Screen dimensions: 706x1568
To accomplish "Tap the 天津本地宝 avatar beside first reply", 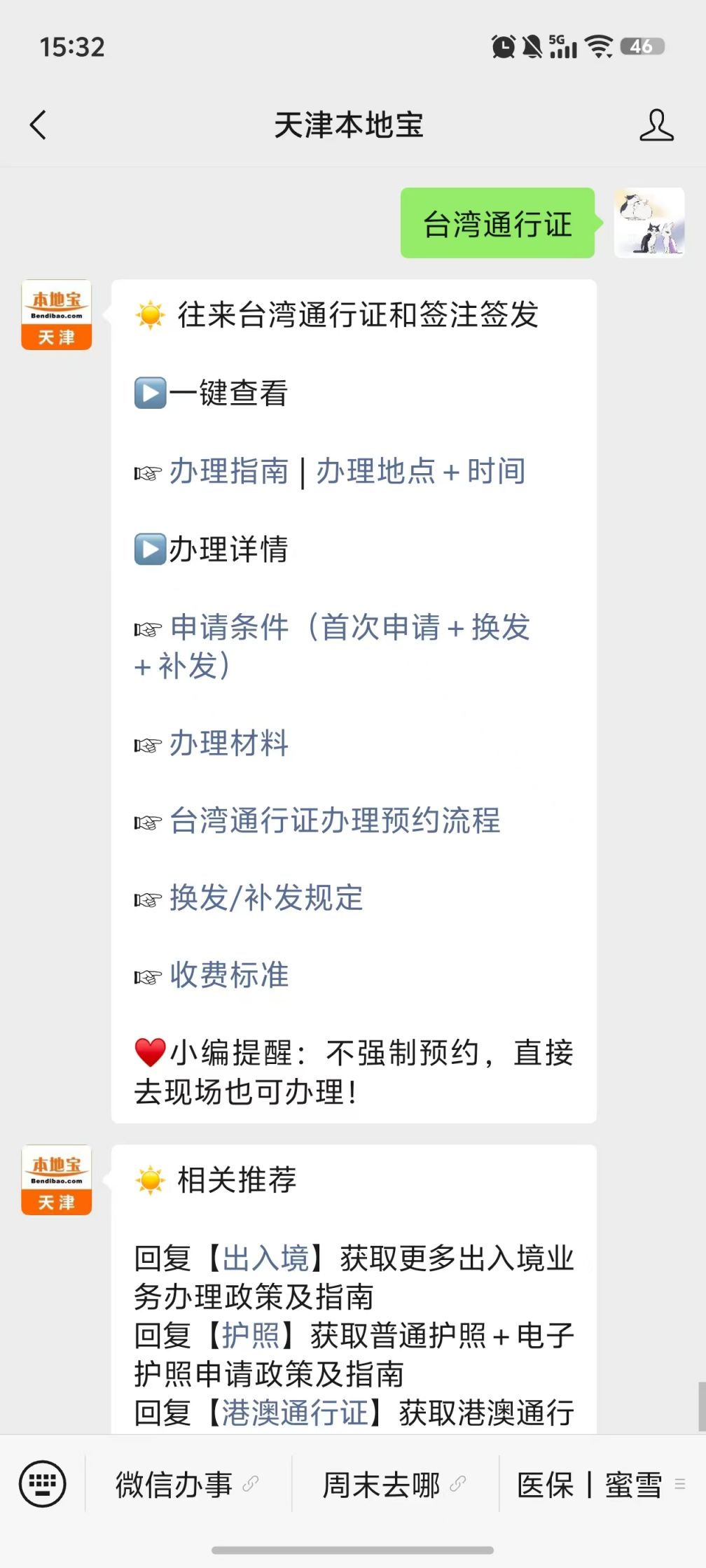I will (57, 315).
